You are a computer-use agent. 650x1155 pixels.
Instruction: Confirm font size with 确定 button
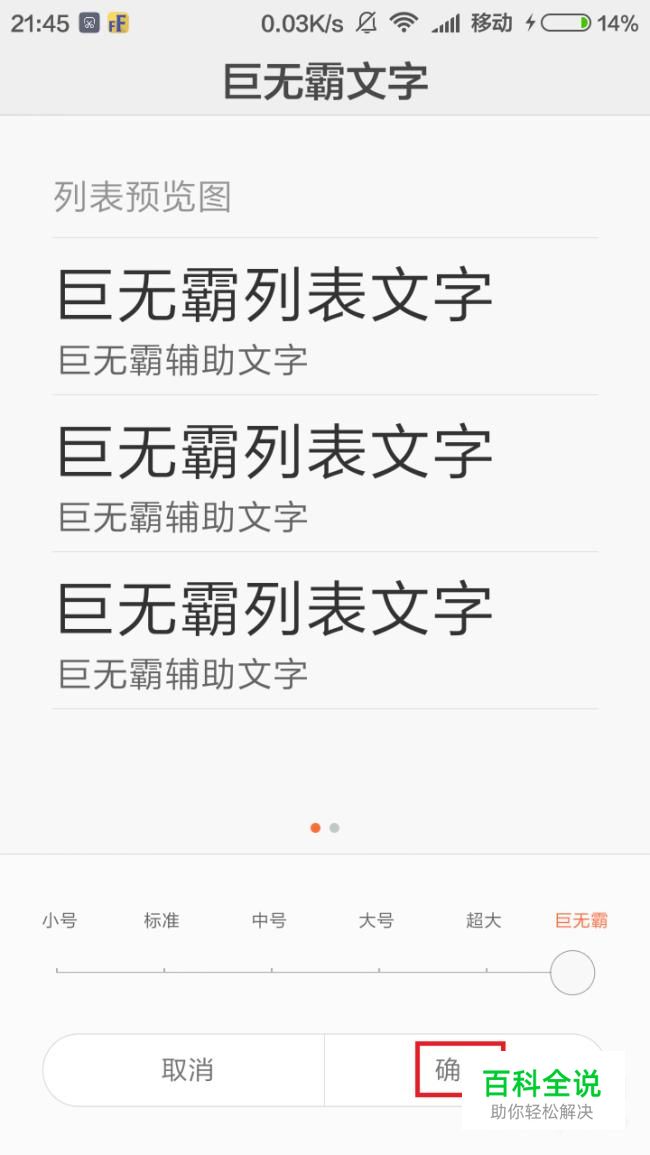(x=466, y=1070)
